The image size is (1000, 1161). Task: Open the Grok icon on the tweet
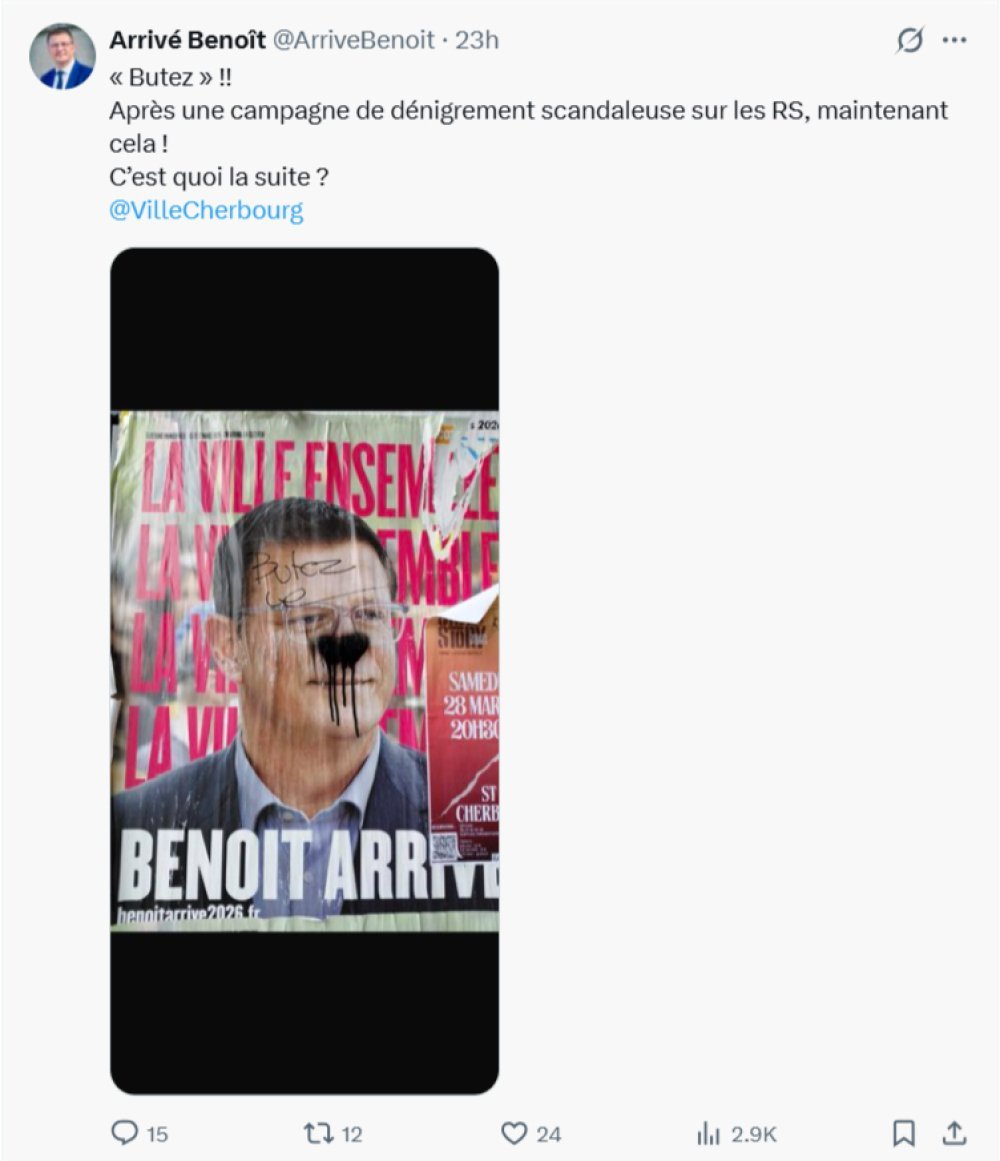pos(909,40)
